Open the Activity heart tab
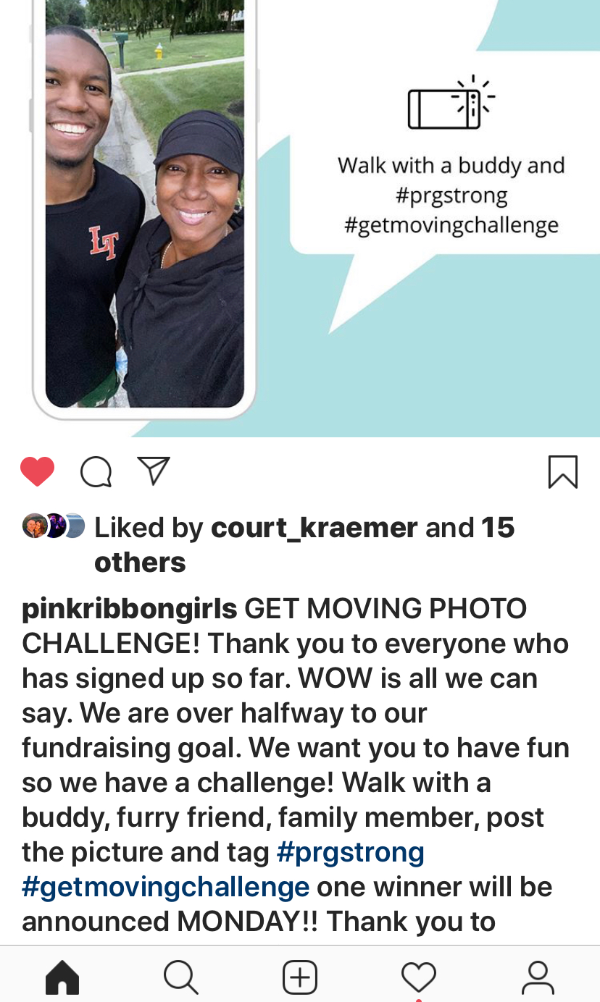The width and height of the screenshot is (600, 1002). click(419, 977)
